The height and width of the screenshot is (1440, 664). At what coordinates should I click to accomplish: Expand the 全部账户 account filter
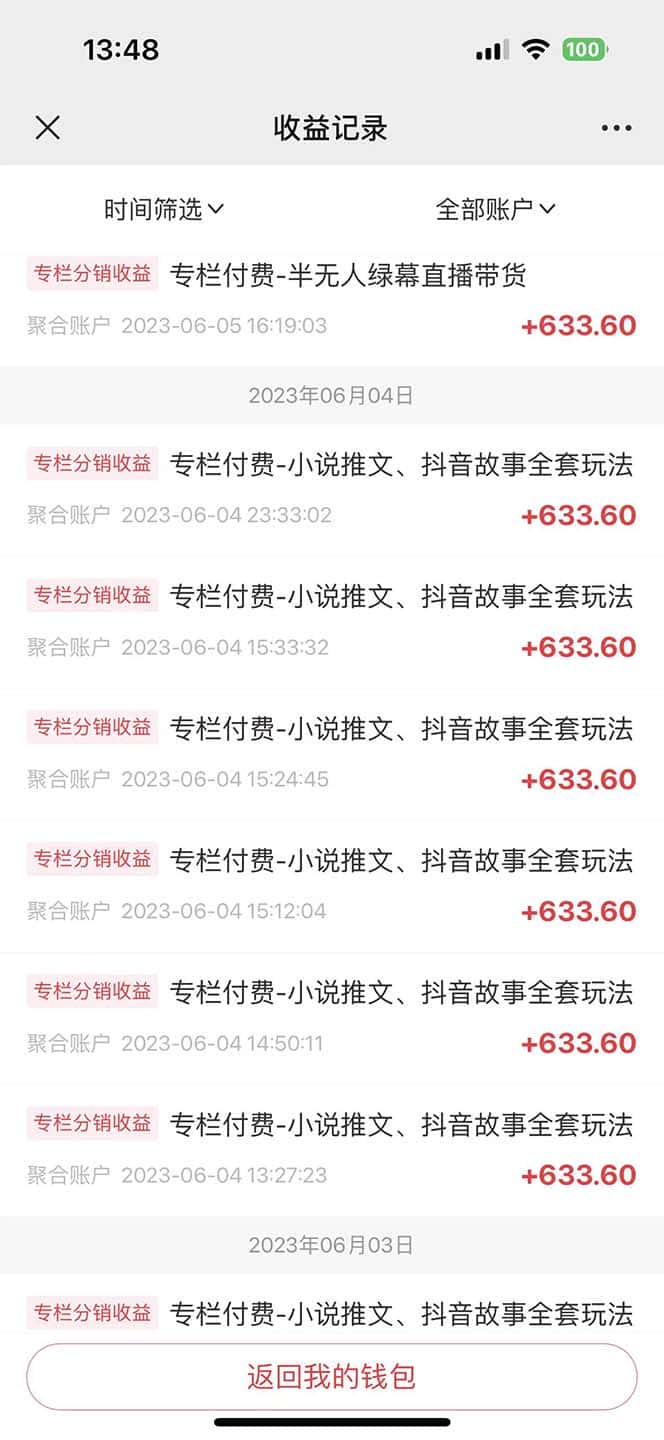click(x=495, y=209)
